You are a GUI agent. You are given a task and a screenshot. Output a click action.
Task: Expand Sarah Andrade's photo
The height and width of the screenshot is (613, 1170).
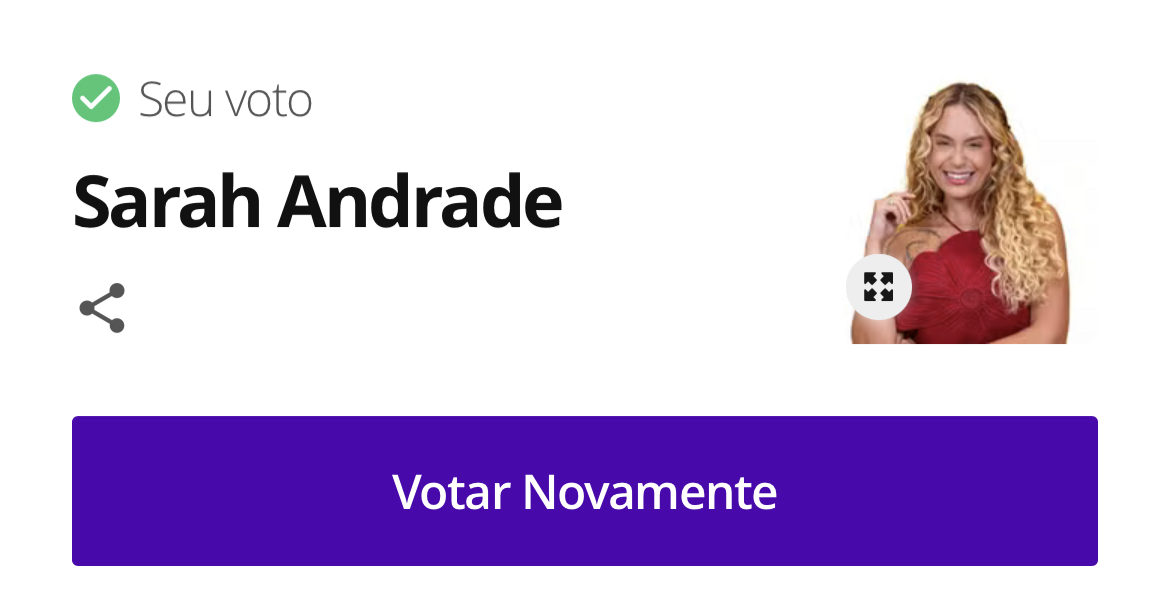878,287
